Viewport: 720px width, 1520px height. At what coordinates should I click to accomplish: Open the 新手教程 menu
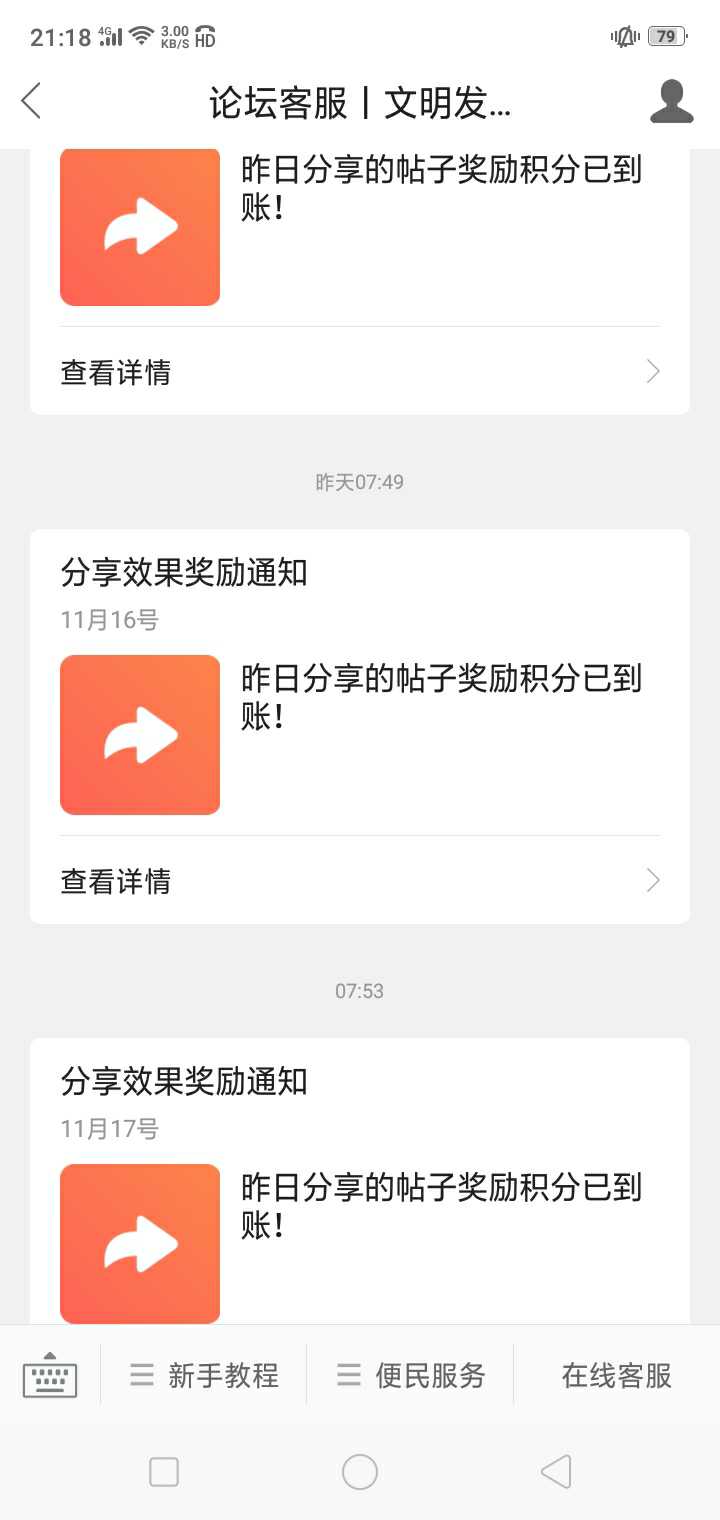tap(204, 1376)
